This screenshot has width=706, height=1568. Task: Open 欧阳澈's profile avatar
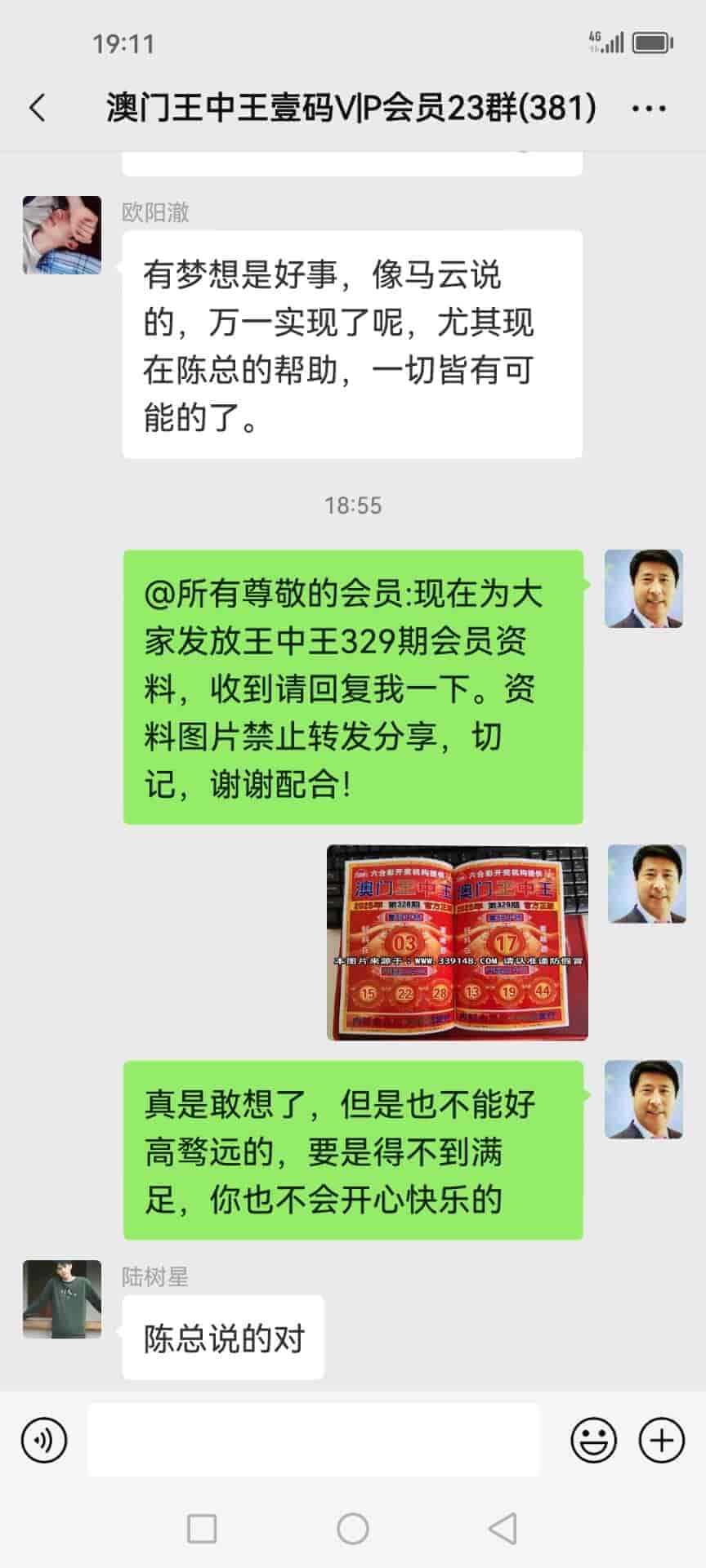[x=62, y=235]
